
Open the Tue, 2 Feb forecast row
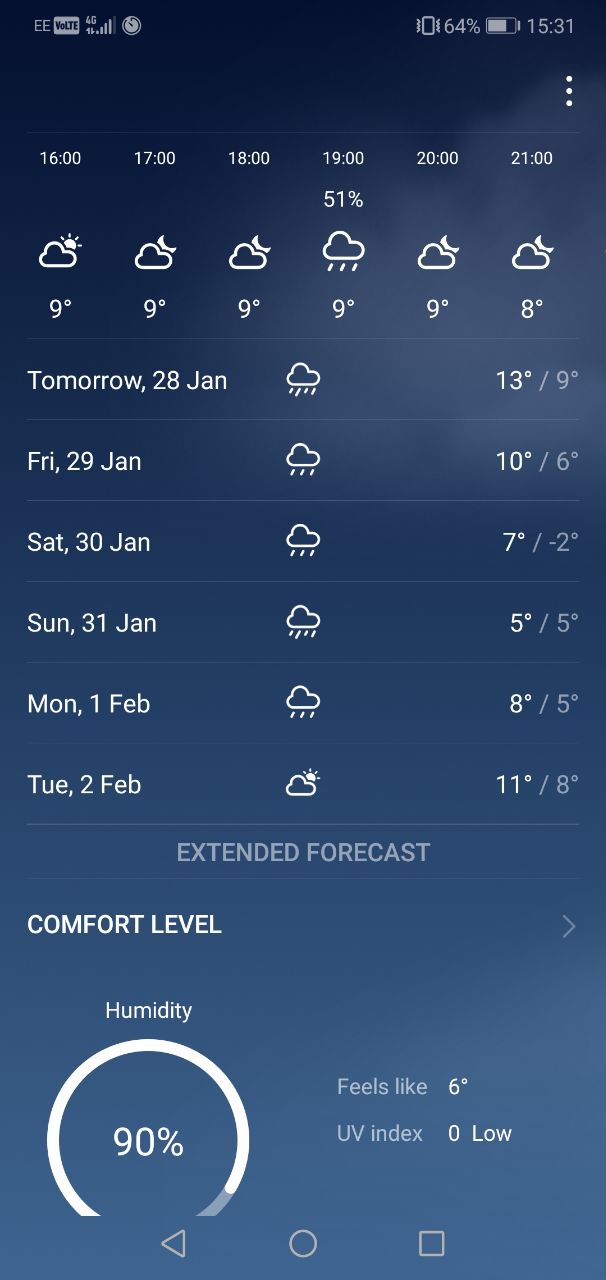[x=303, y=785]
